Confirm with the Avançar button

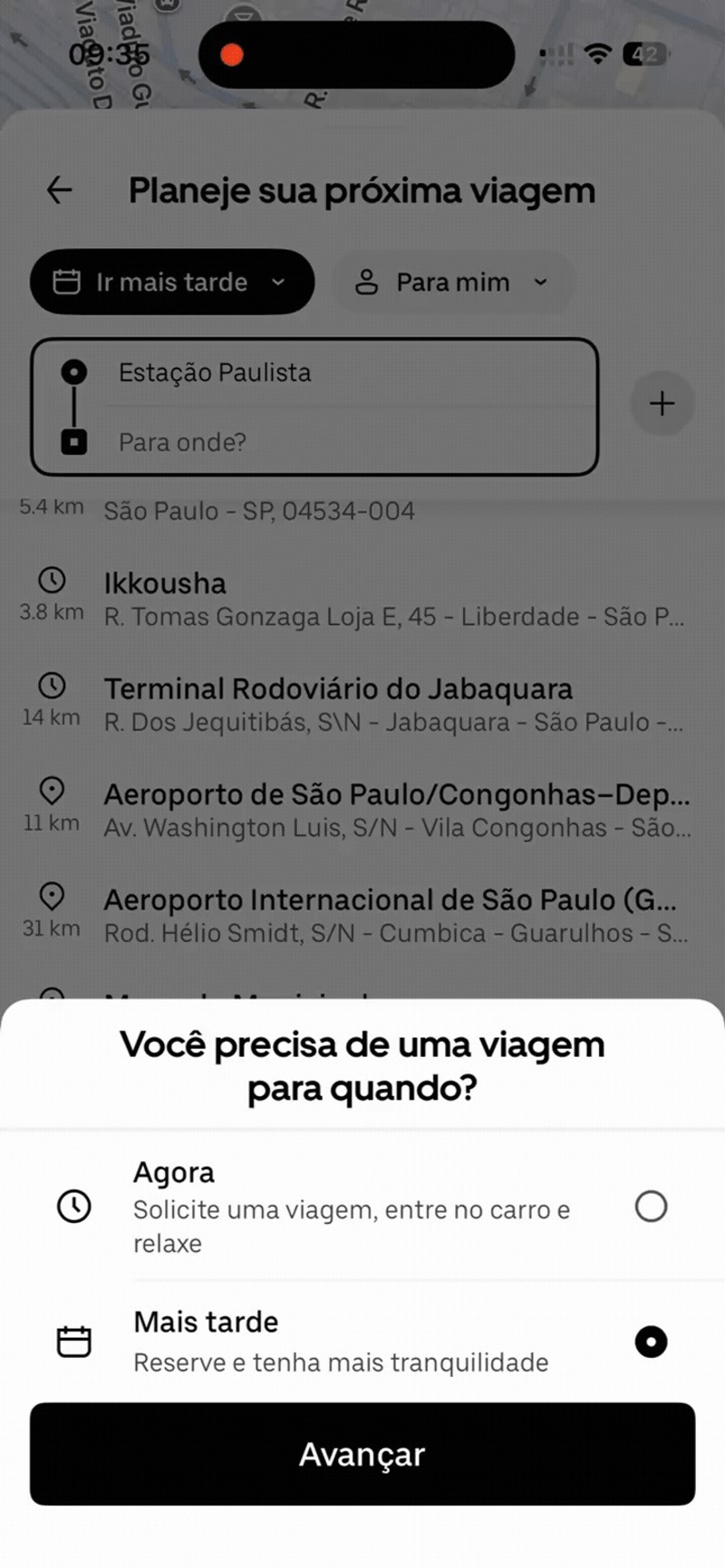(x=362, y=1454)
